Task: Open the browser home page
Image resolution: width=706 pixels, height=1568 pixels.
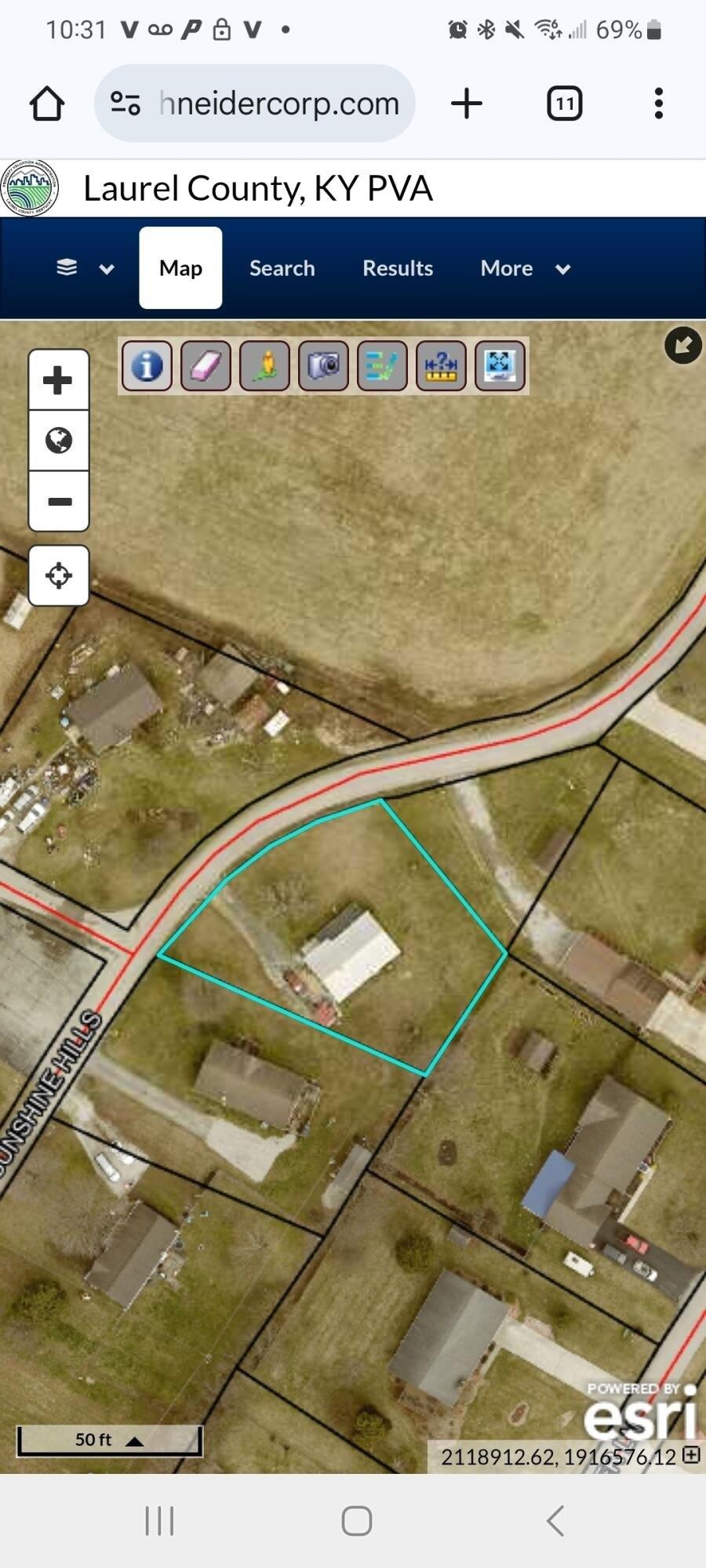Action: click(x=46, y=103)
